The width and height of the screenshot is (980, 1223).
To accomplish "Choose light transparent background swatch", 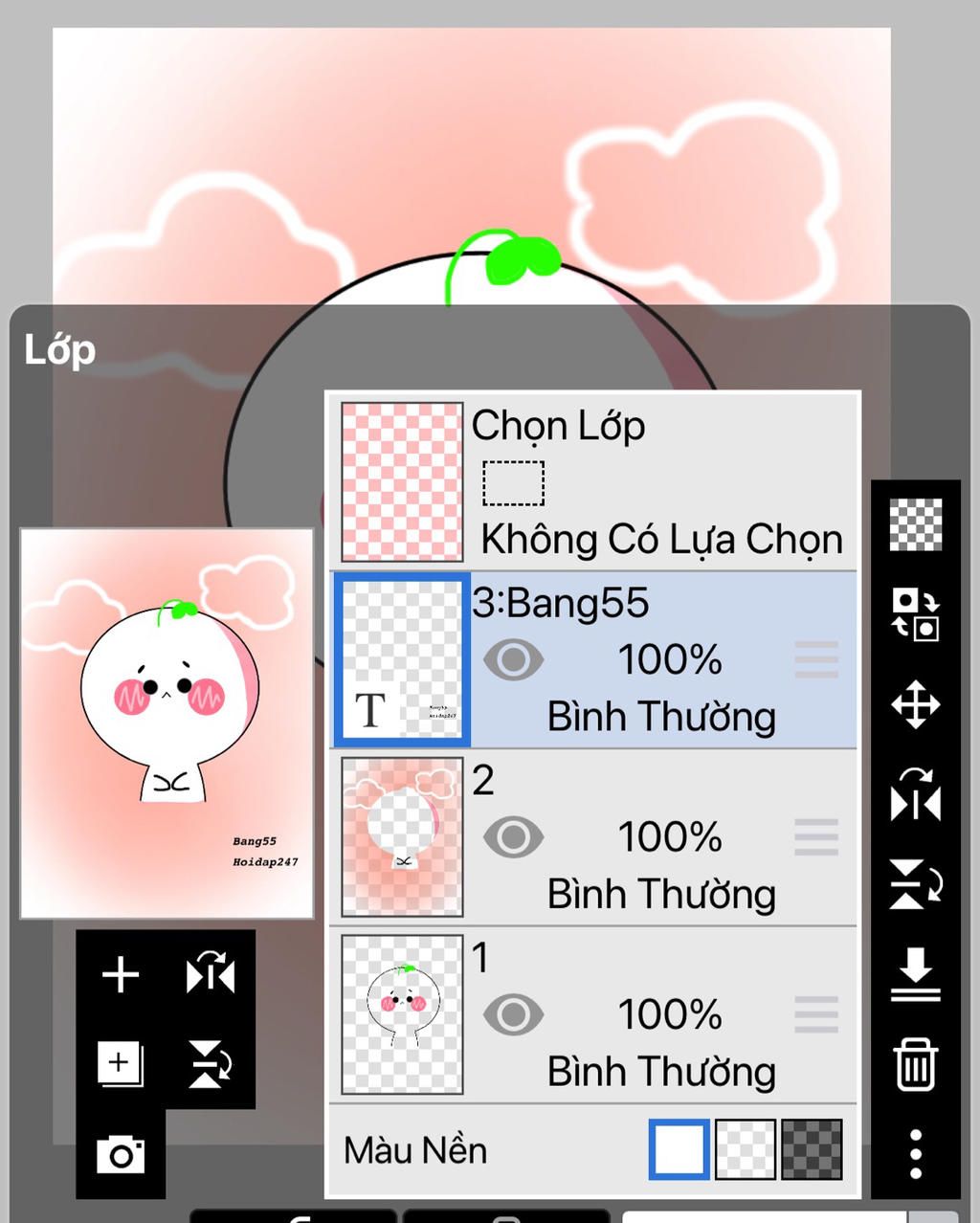I will 746,1149.
